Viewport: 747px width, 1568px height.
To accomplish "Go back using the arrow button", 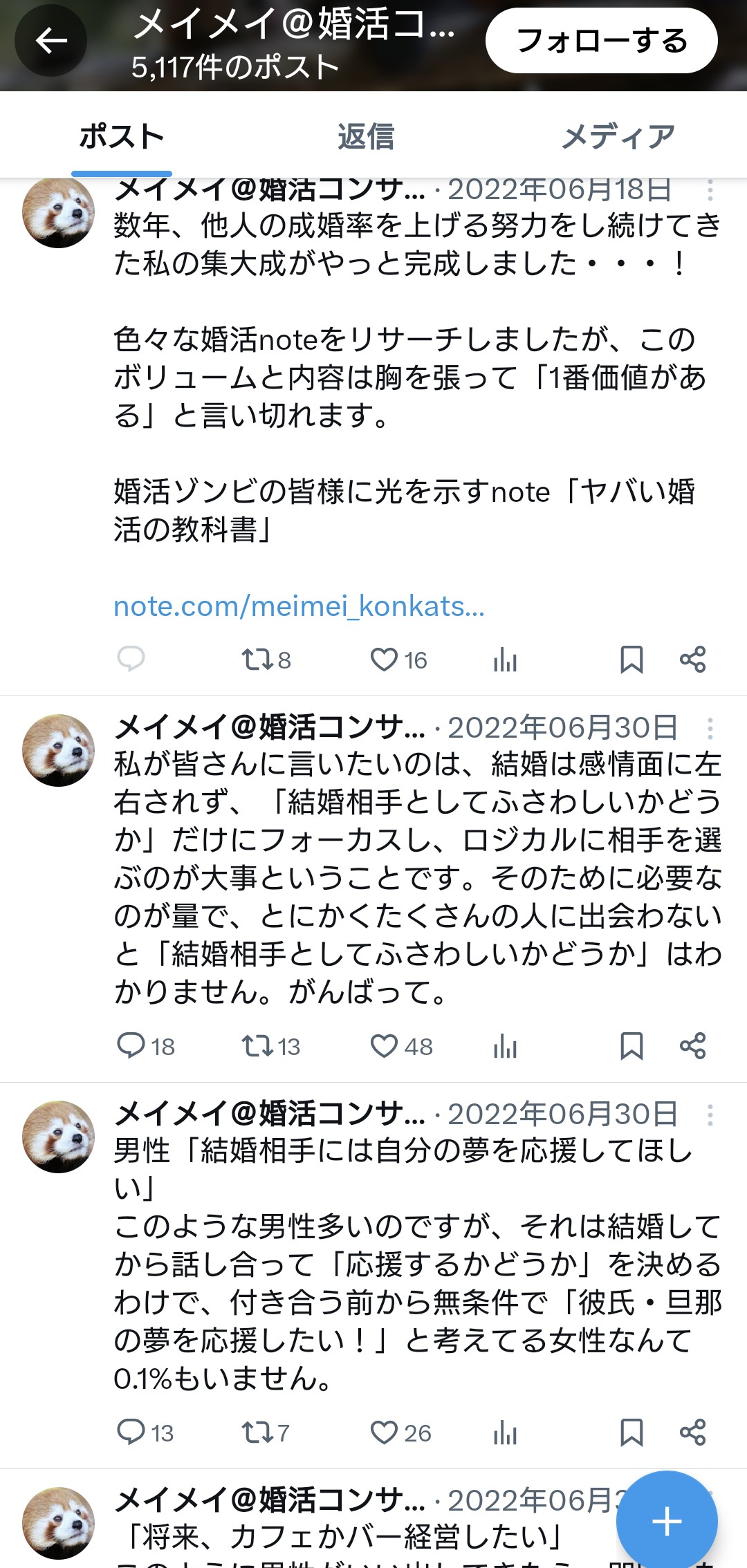I will tap(51, 41).
